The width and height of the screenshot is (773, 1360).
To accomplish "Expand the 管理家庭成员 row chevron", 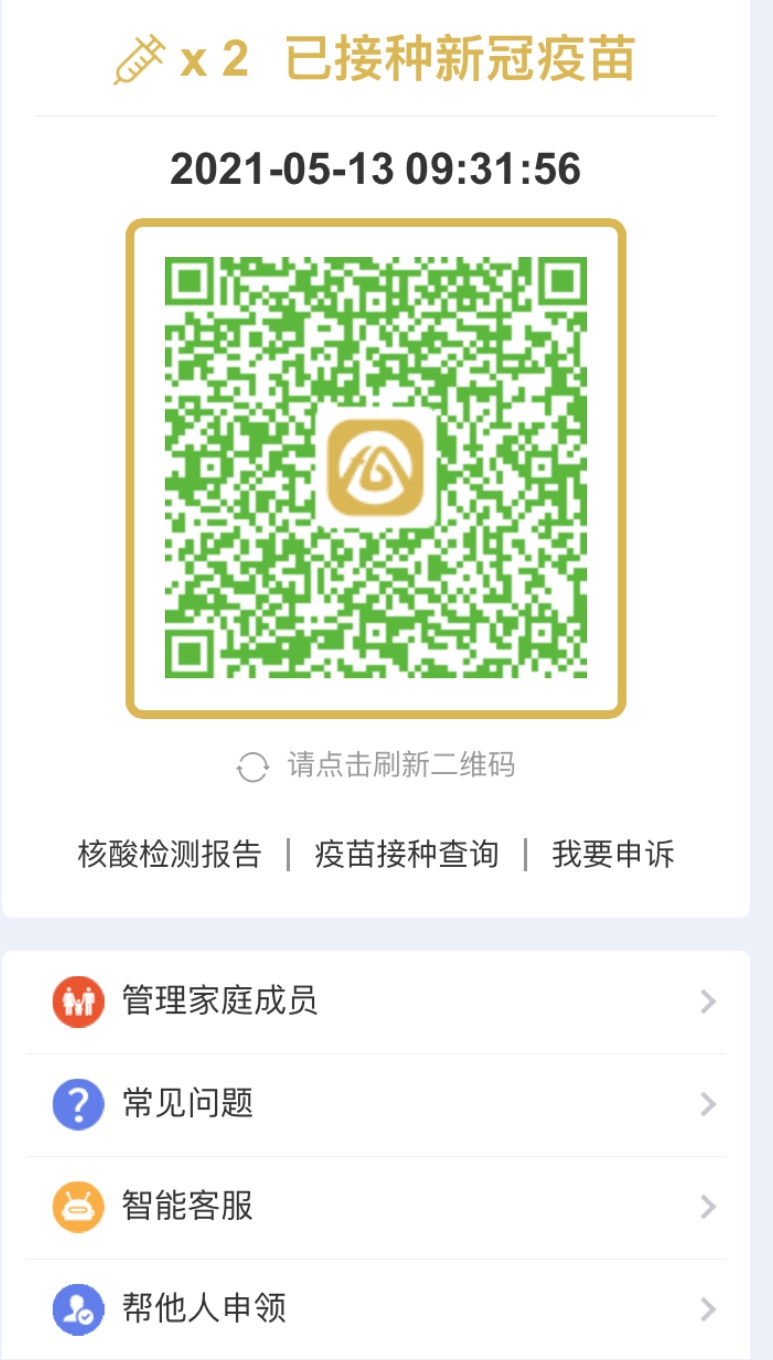I will [709, 1002].
